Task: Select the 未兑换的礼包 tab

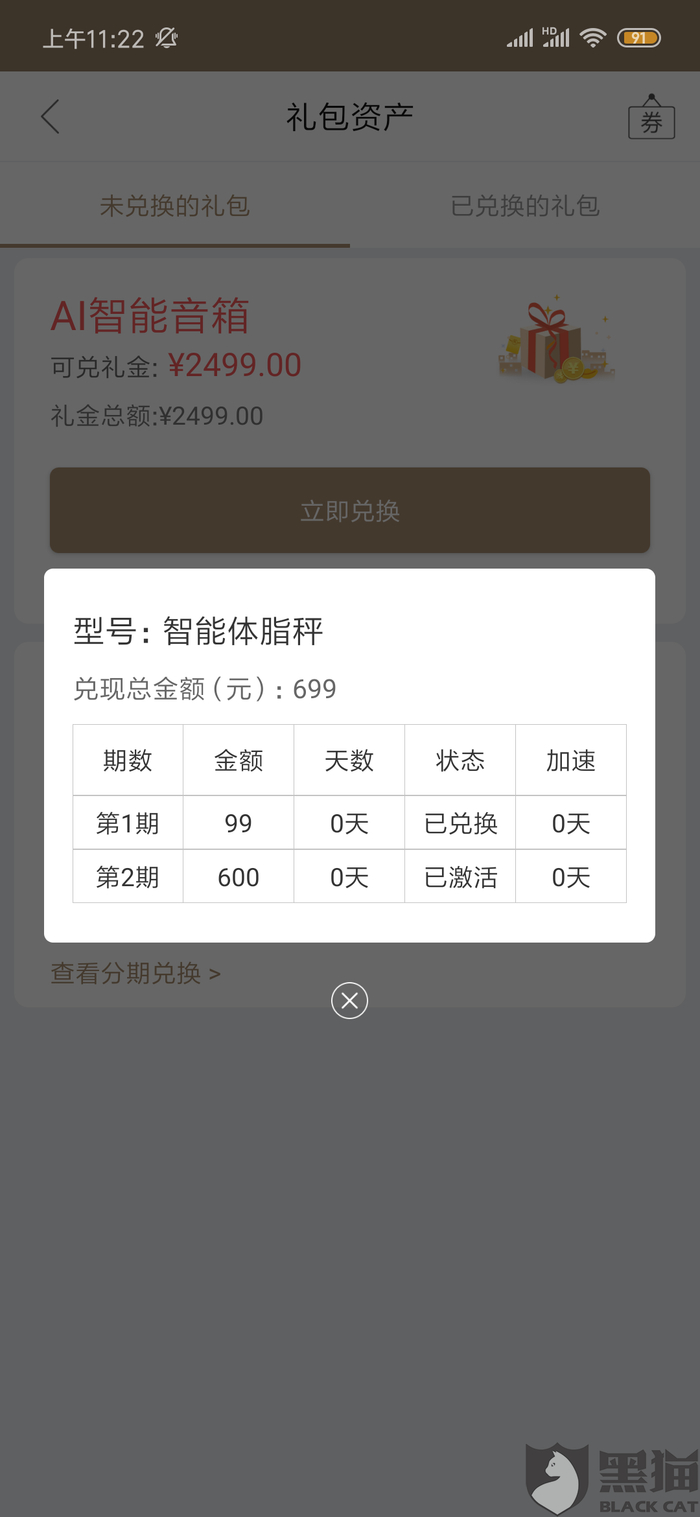Action: pos(175,206)
